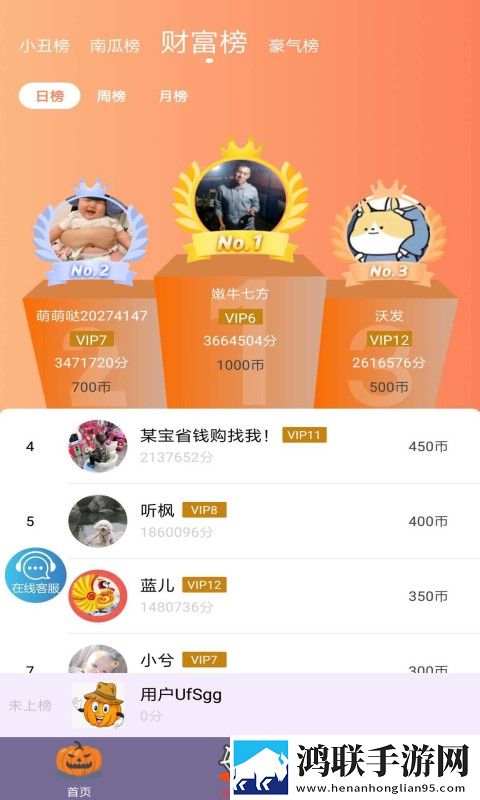Image resolution: width=480 pixels, height=800 pixels.
Task: Switch to 月榜 monthly ranking
Action: tap(173, 96)
